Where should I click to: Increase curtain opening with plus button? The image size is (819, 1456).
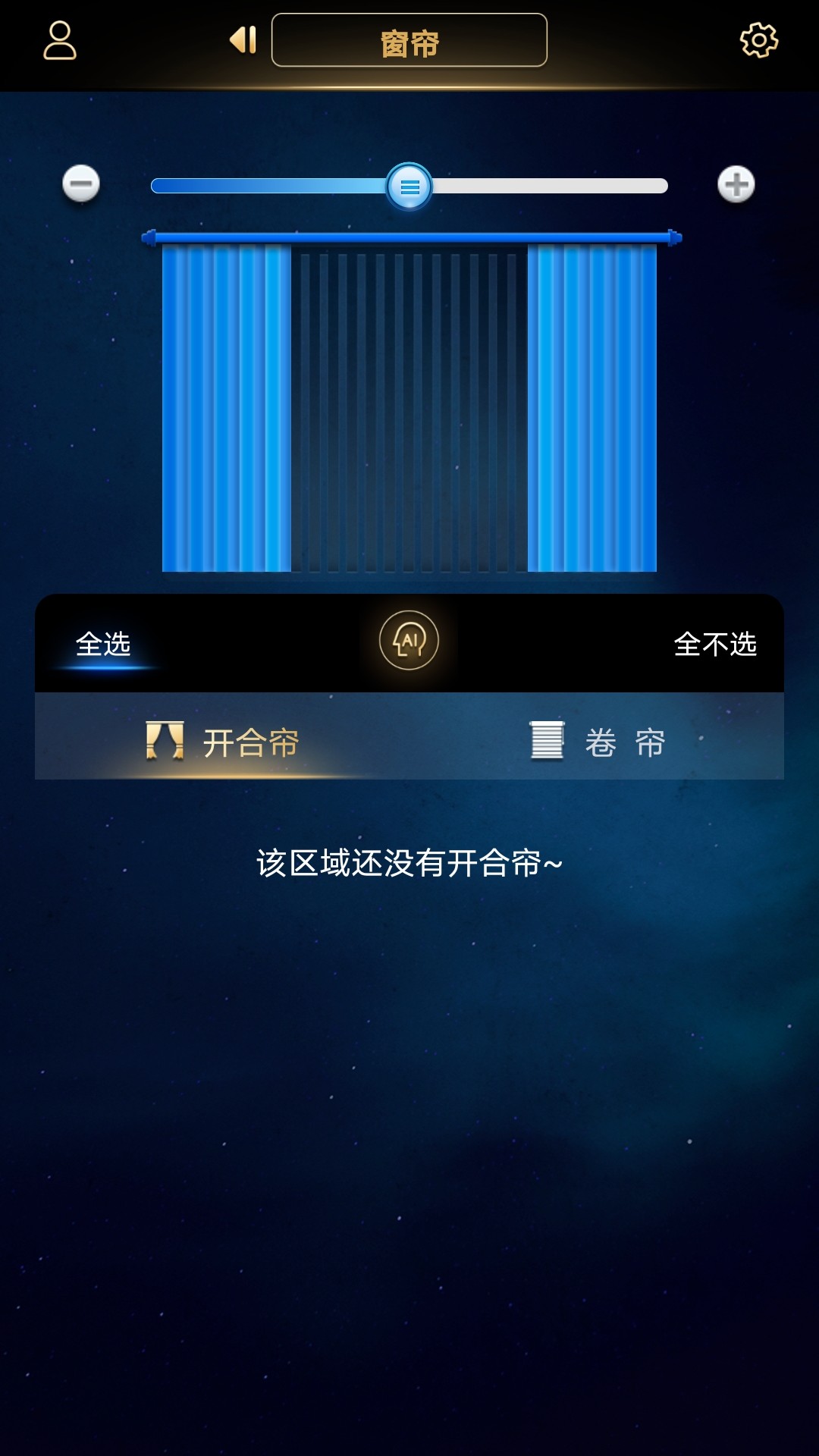point(736,184)
